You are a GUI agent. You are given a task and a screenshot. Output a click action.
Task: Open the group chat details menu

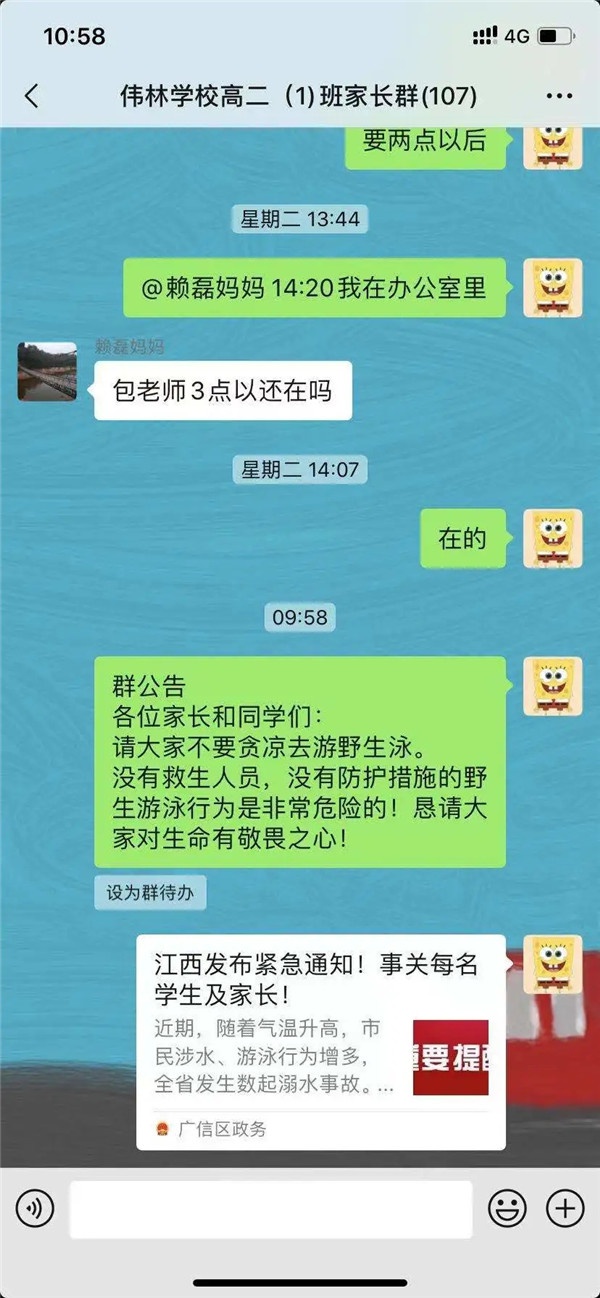click(x=559, y=97)
